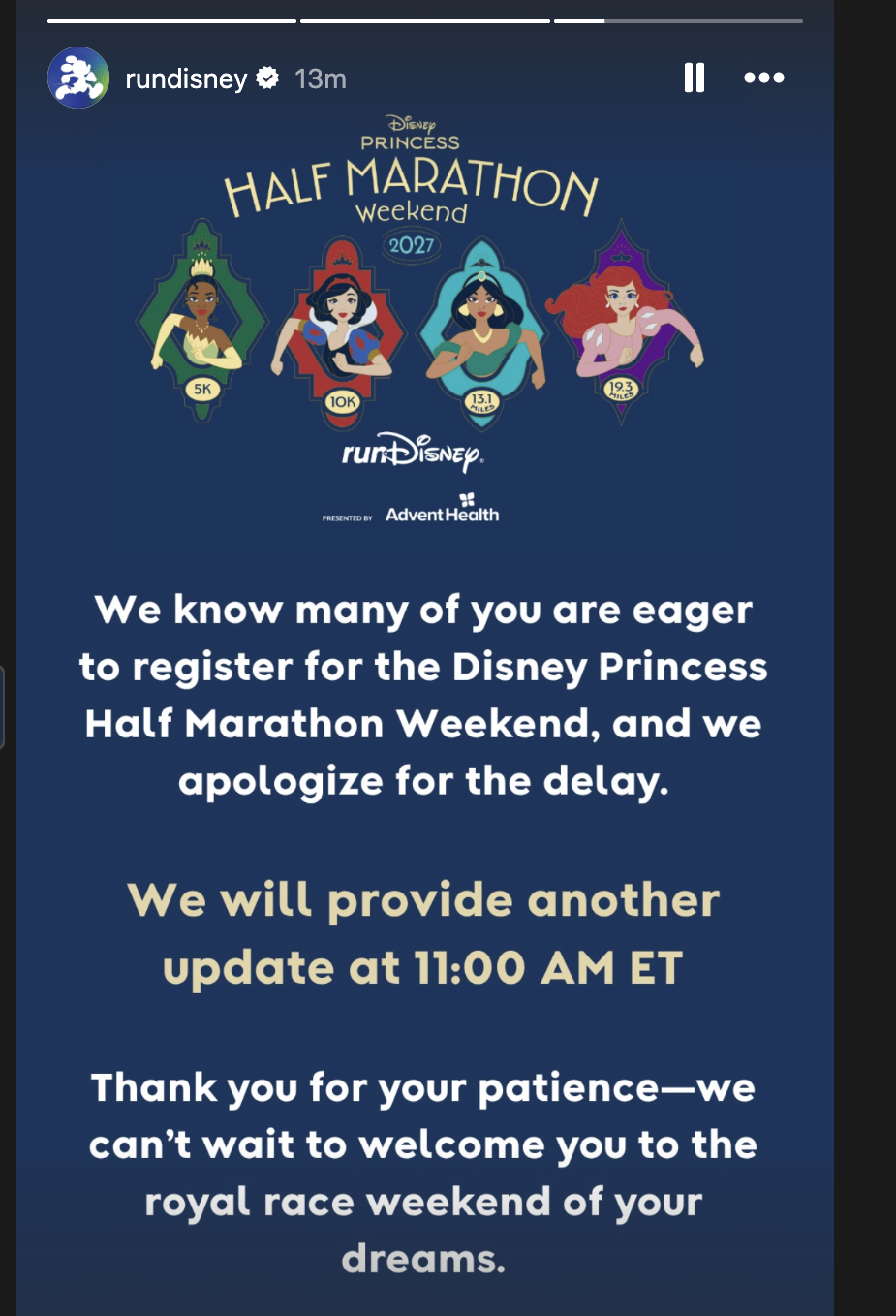Tap the rundisney username
Screen dimensions: 896x1316
tap(186, 78)
